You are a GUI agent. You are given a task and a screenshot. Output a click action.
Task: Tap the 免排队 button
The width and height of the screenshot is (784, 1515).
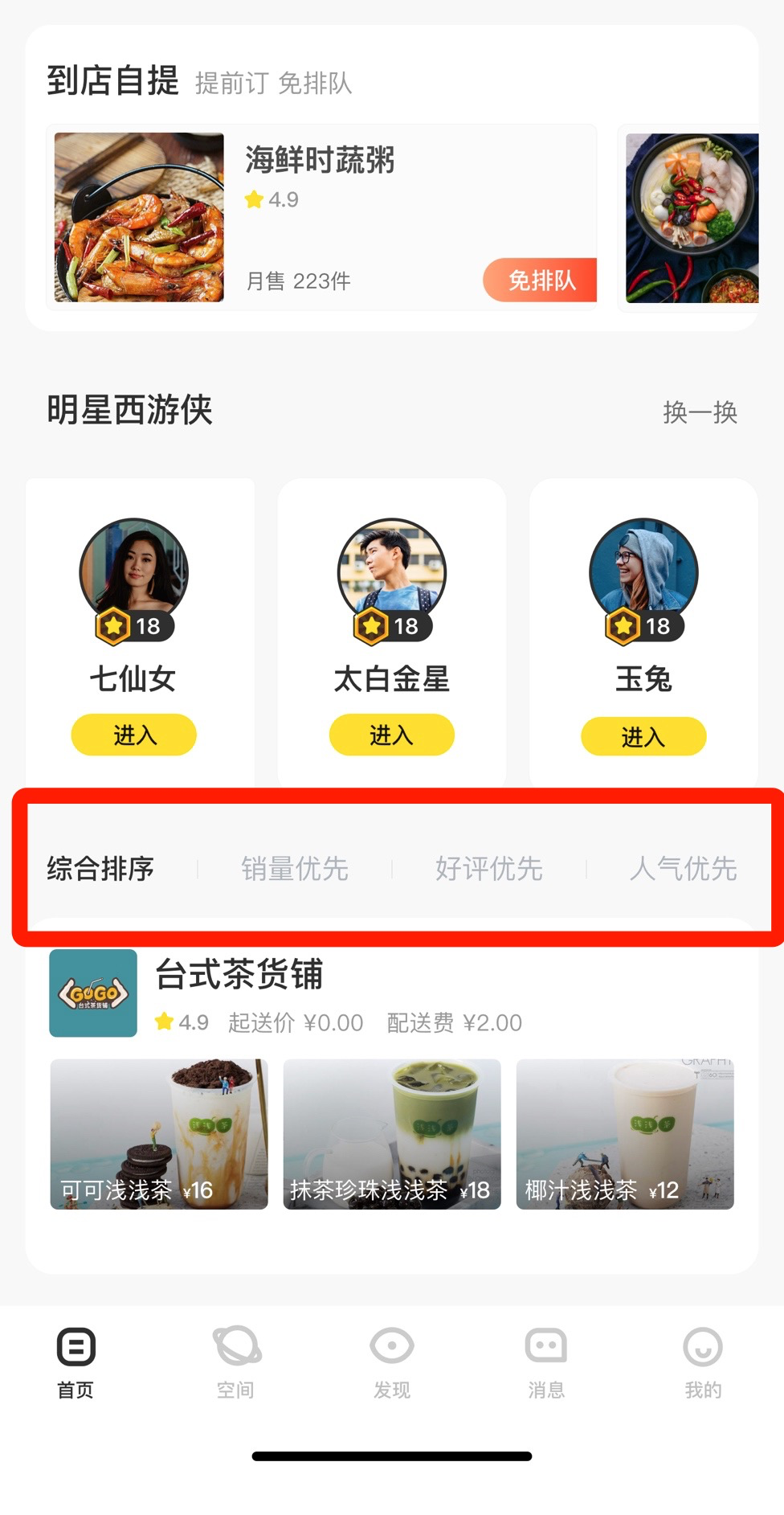click(541, 280)
